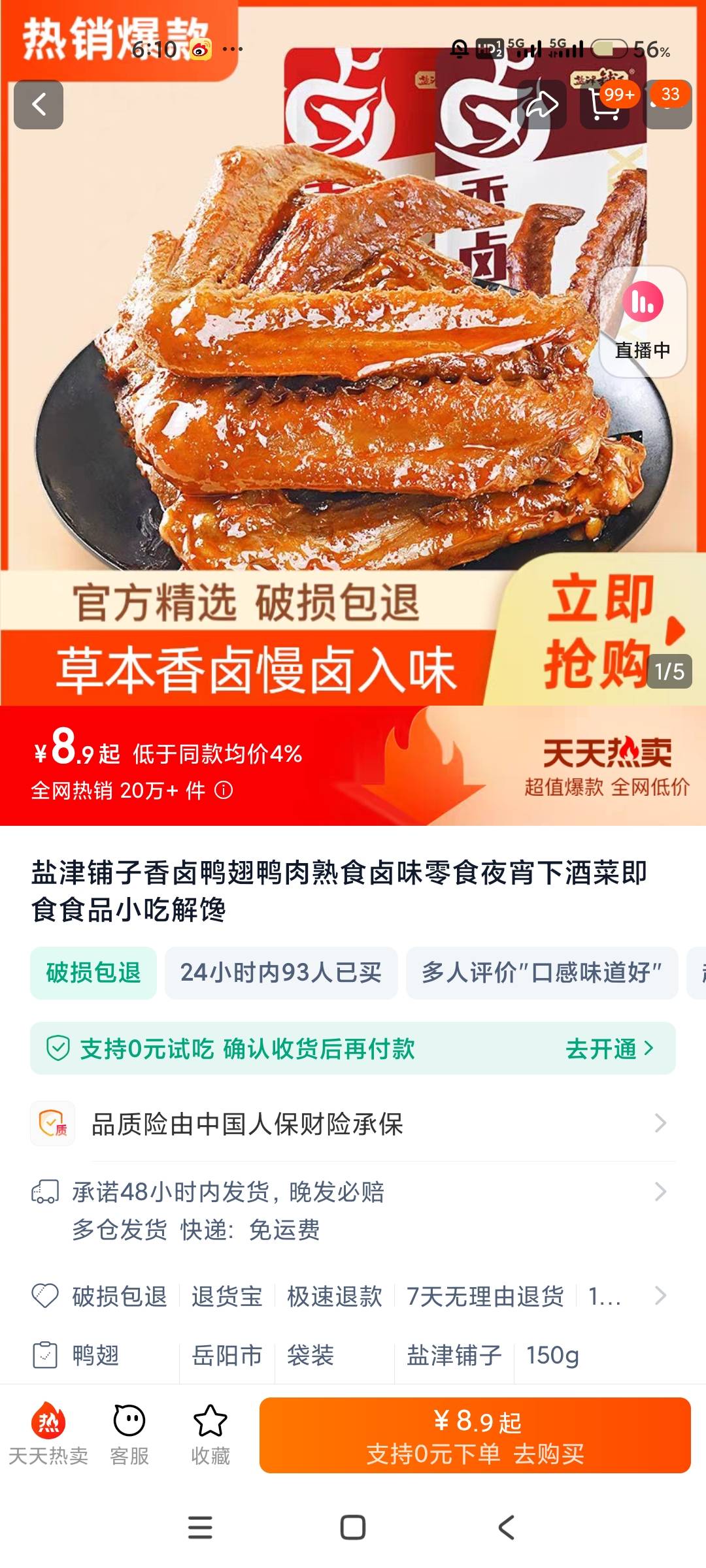Select the 24小时内93人已买 chip
Viewport: 706px width, 1568px height.
point(281,973)
